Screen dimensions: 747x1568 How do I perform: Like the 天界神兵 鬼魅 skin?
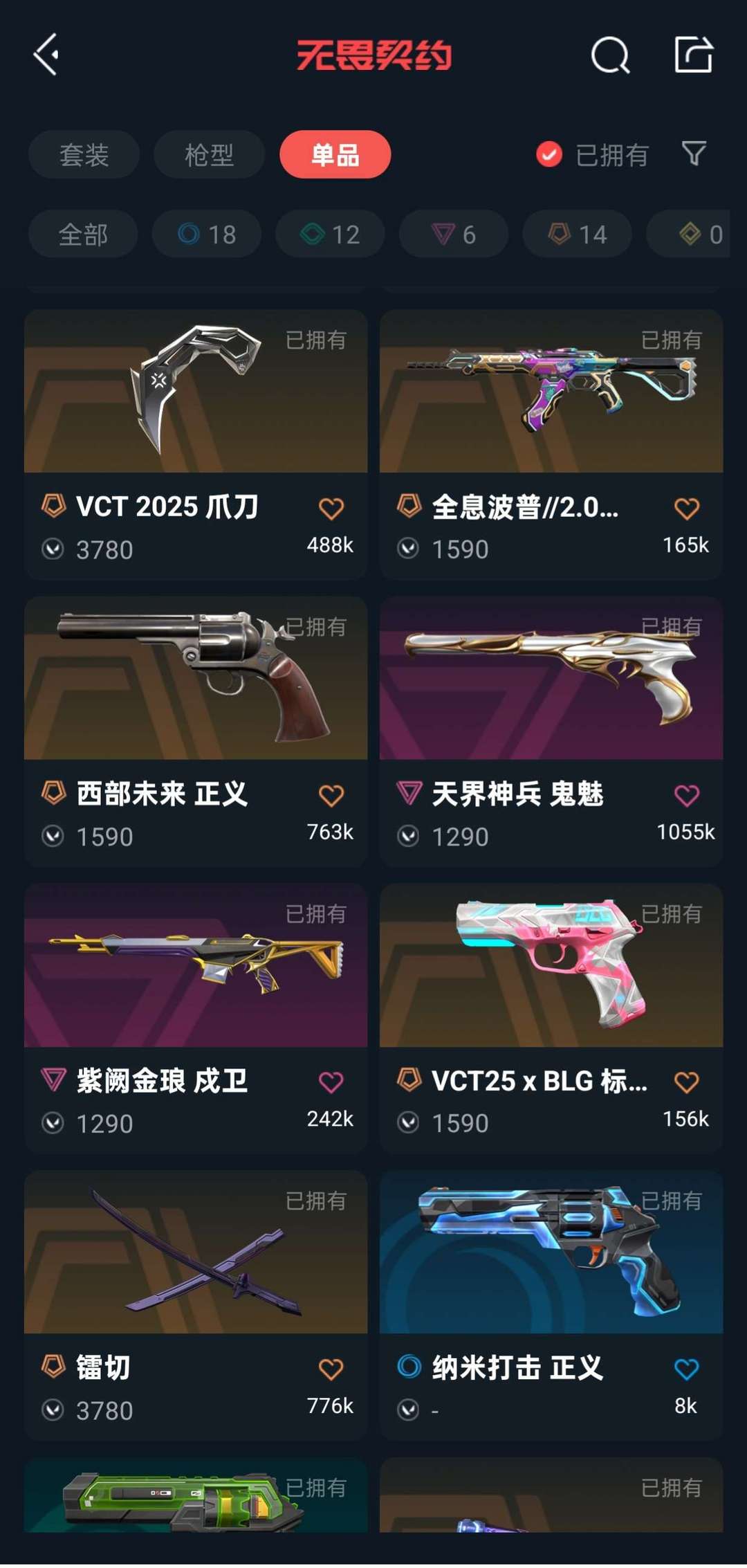point(686,795)
